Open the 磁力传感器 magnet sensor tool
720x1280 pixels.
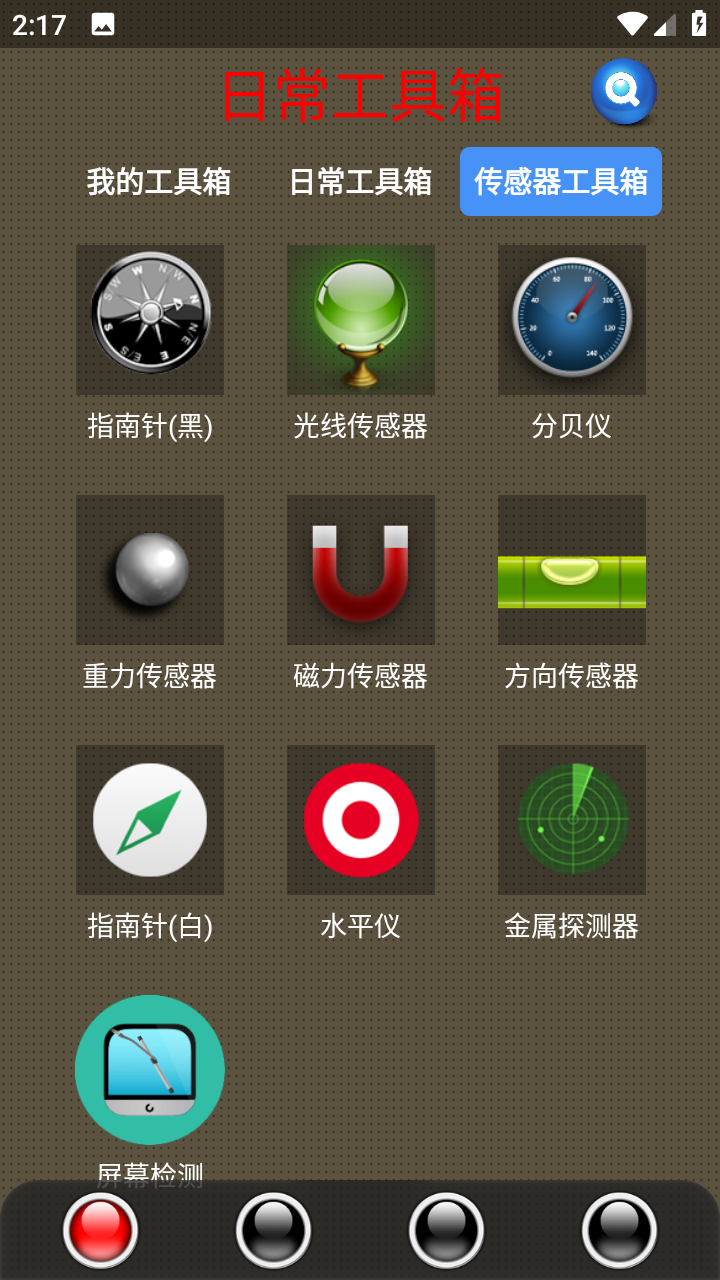pyautogui.click(x=360, y=568)
